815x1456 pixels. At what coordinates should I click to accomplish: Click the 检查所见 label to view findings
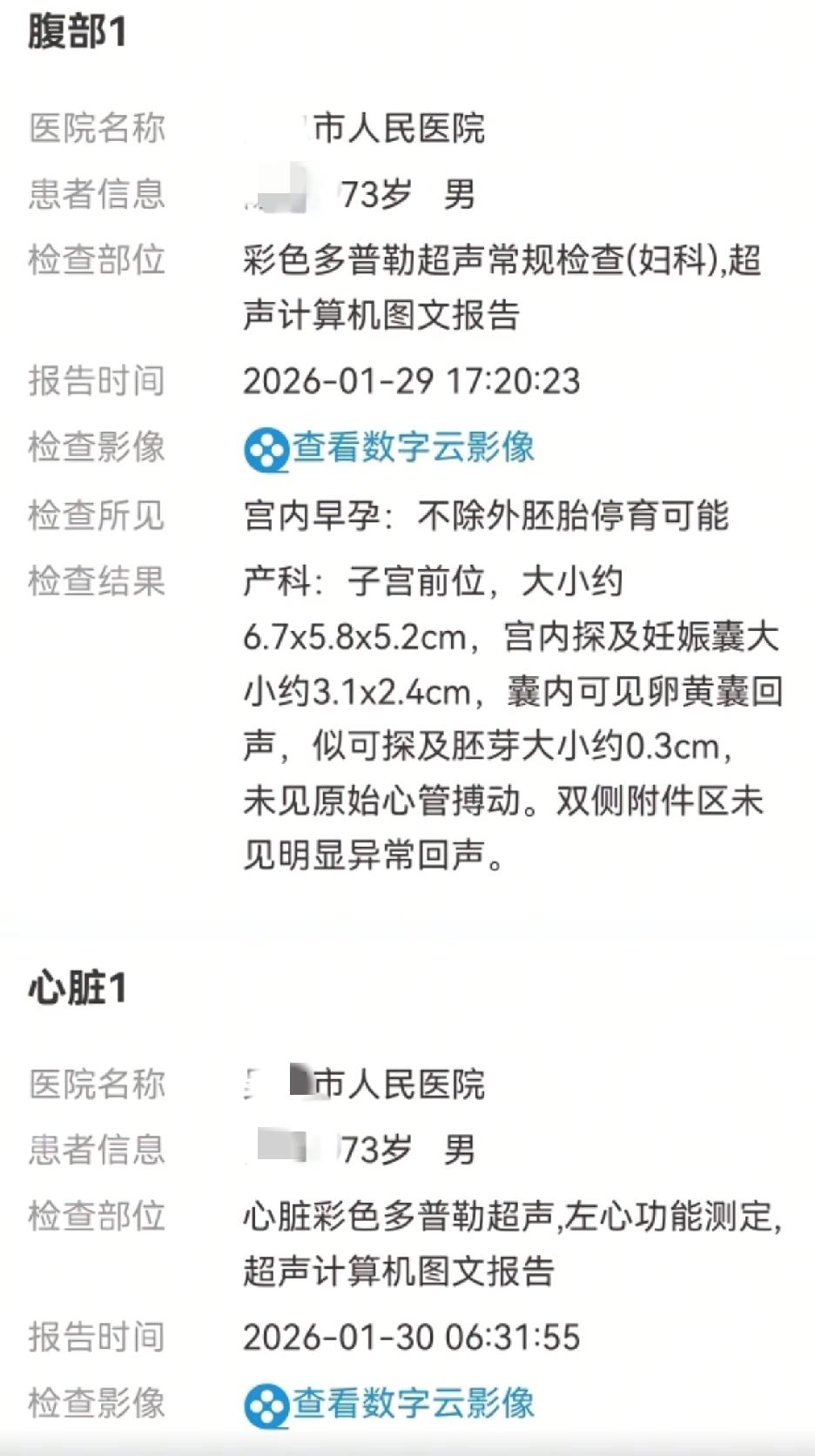click(x=96, y=517)
